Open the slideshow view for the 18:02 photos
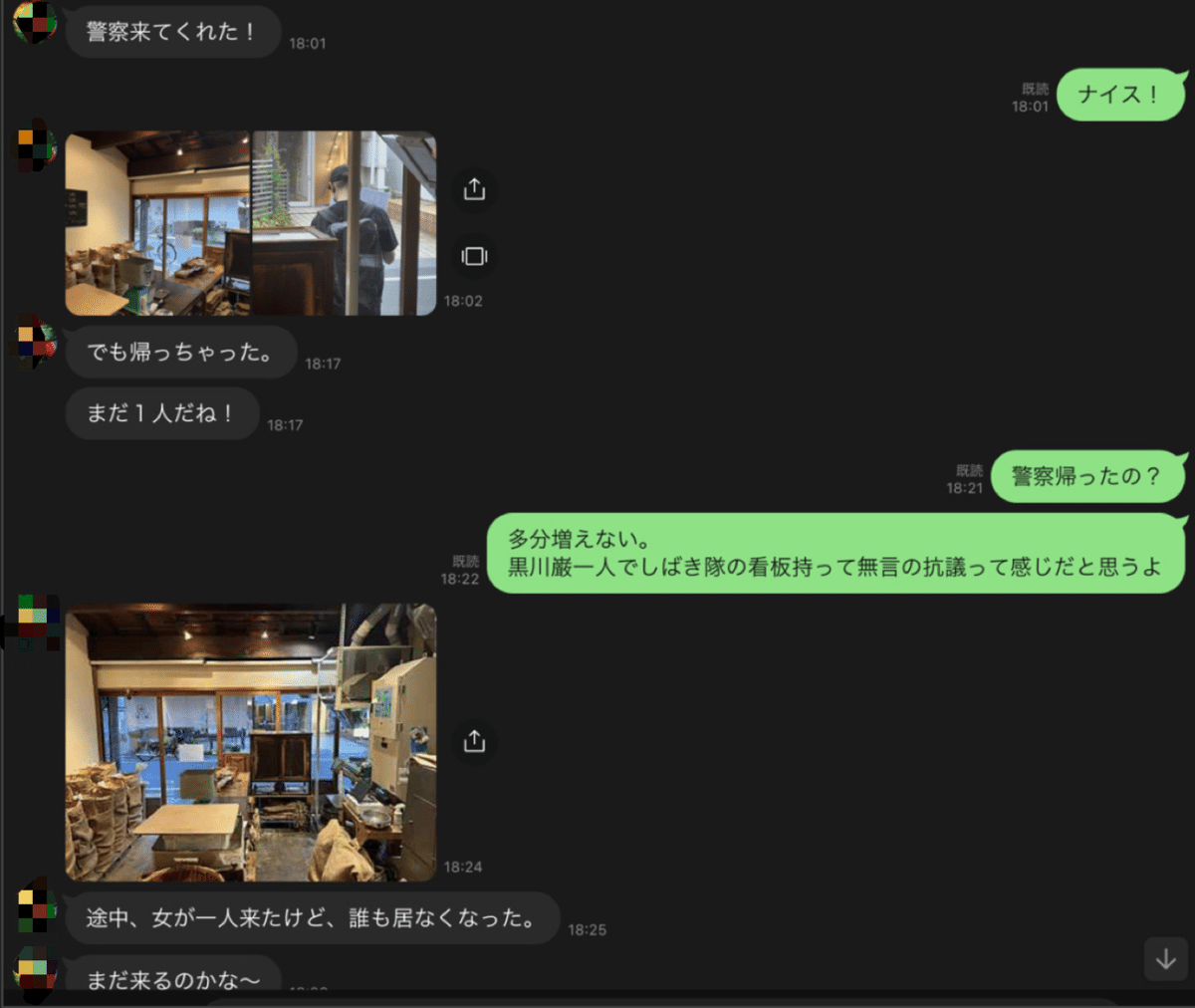Screen dimensions: 1195x1008 point(474,256)
